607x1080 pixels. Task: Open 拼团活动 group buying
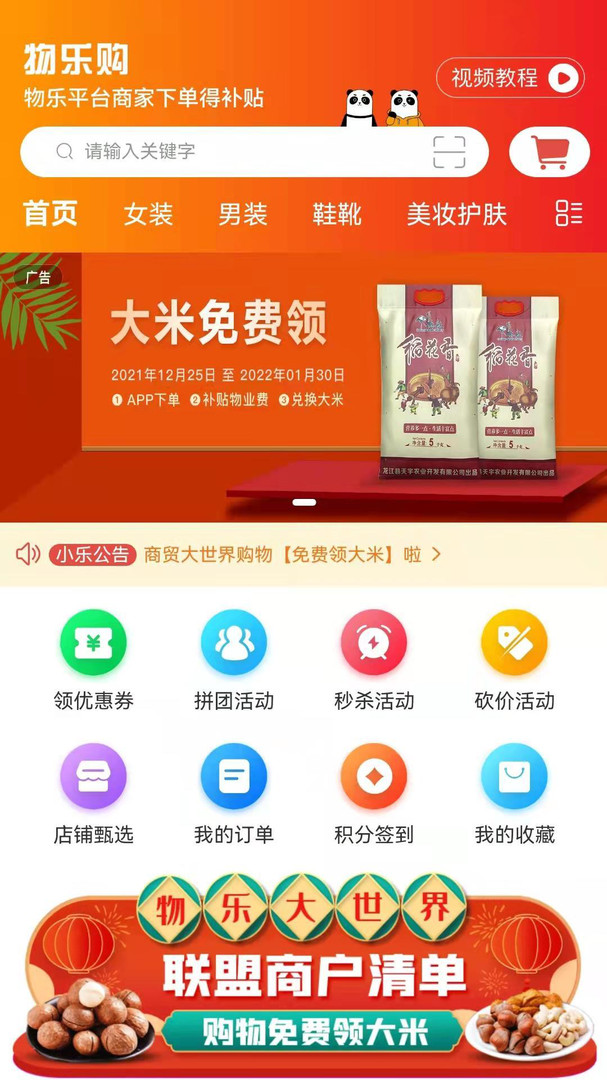233,660
